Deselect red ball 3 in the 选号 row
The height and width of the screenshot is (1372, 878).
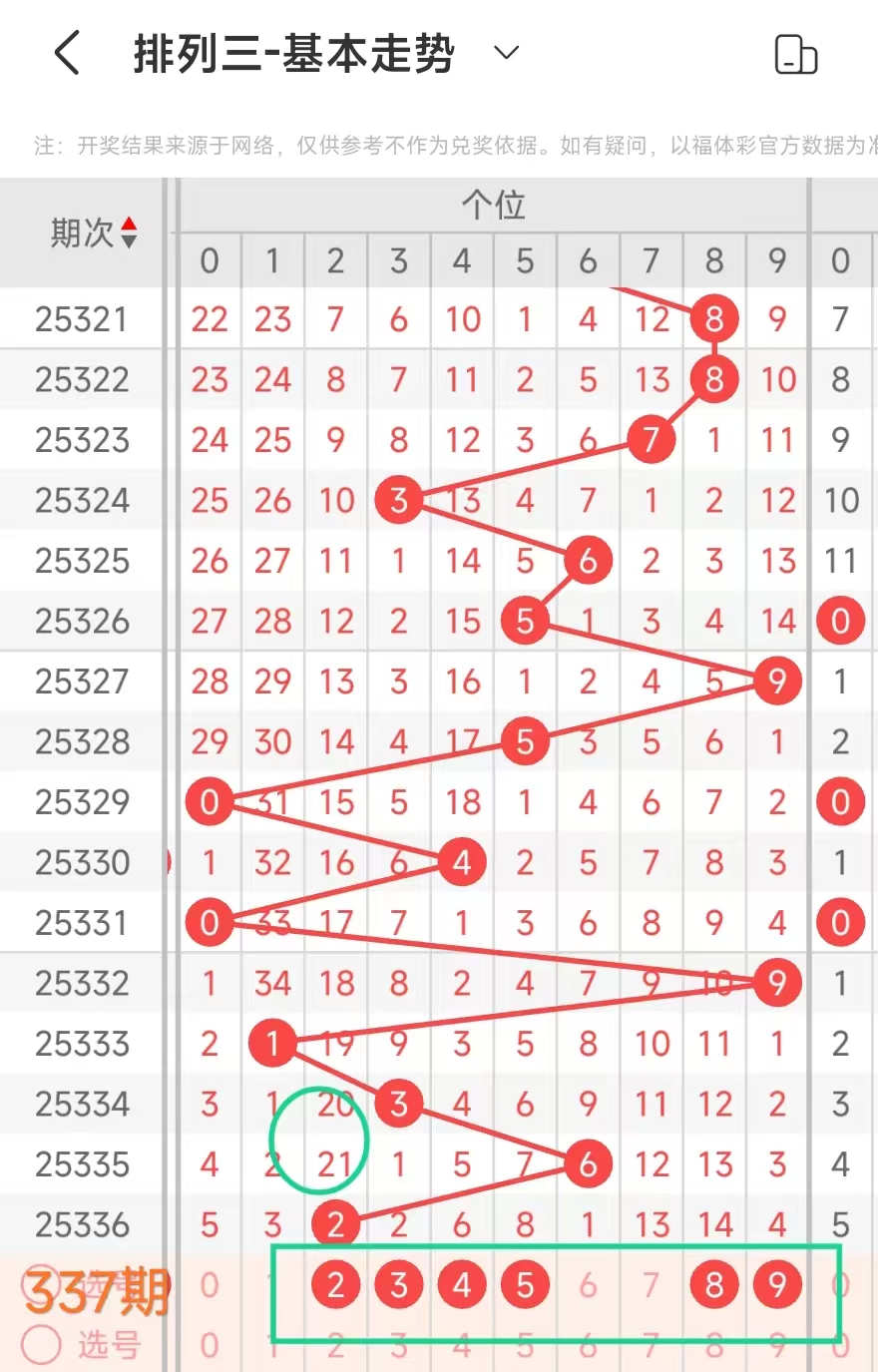point(398,1285)
